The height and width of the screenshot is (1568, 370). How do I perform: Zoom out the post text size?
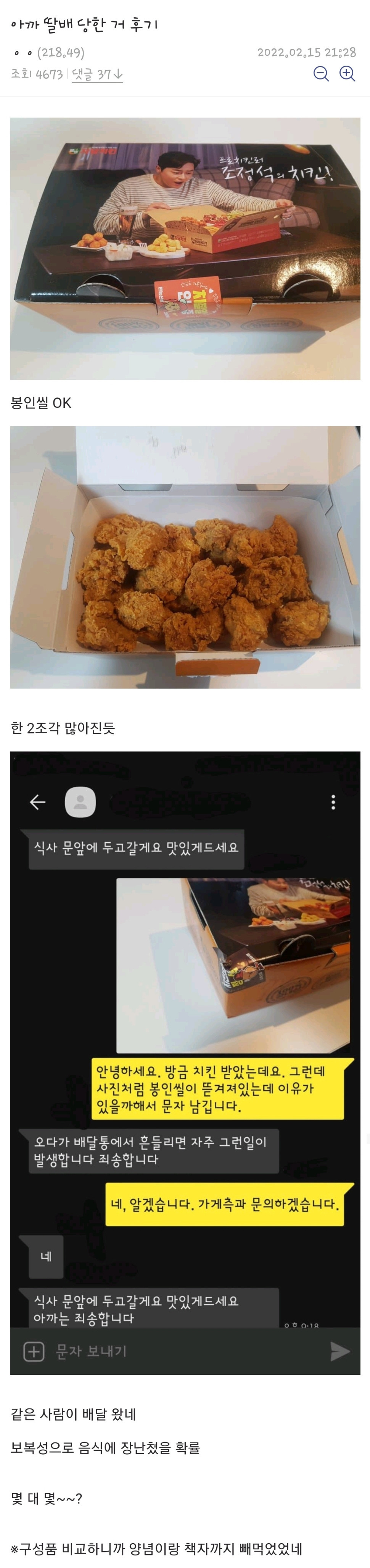[x=321, y=74]
